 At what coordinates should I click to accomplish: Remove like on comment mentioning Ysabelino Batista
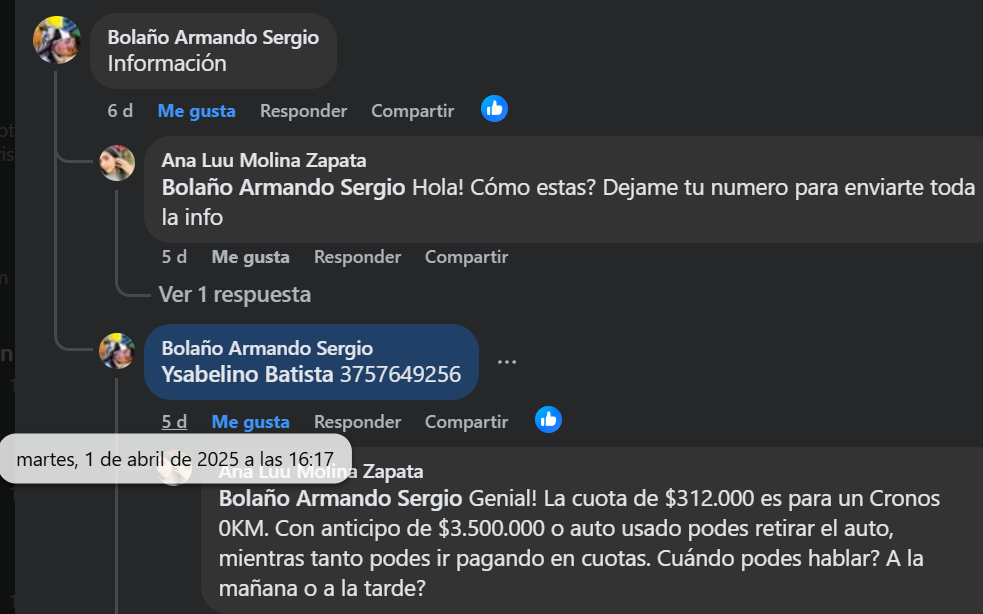(x=250, y=422)
